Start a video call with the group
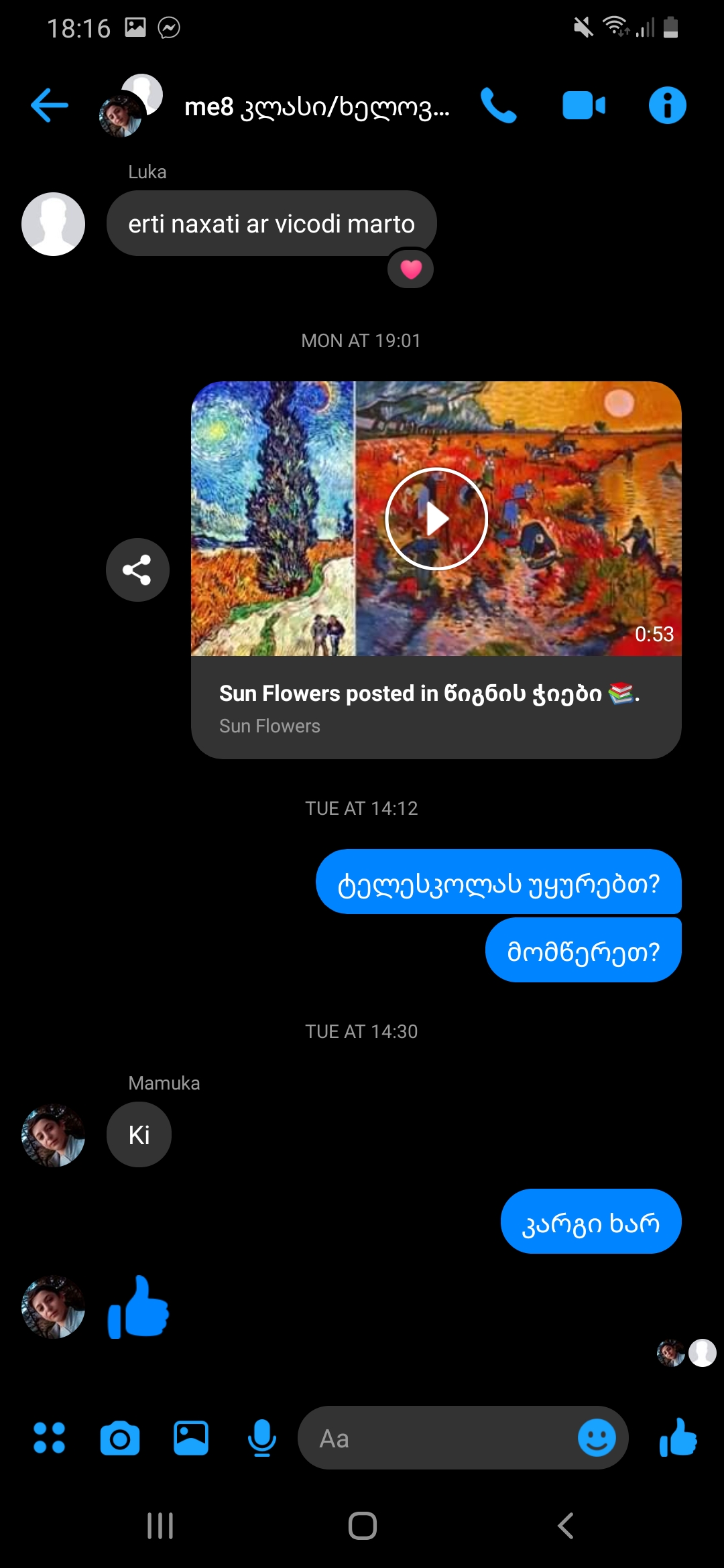Image resolution: width=724 pixels, height=1568 pixels. [x=584, y=106]
